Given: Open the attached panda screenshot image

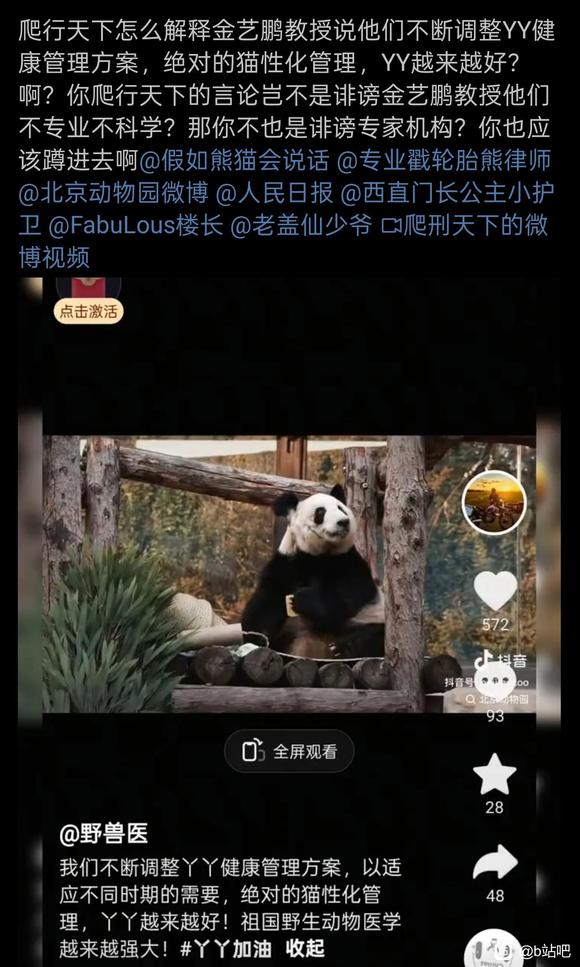Looking at the screenshot, I should (x=289, y=622).
